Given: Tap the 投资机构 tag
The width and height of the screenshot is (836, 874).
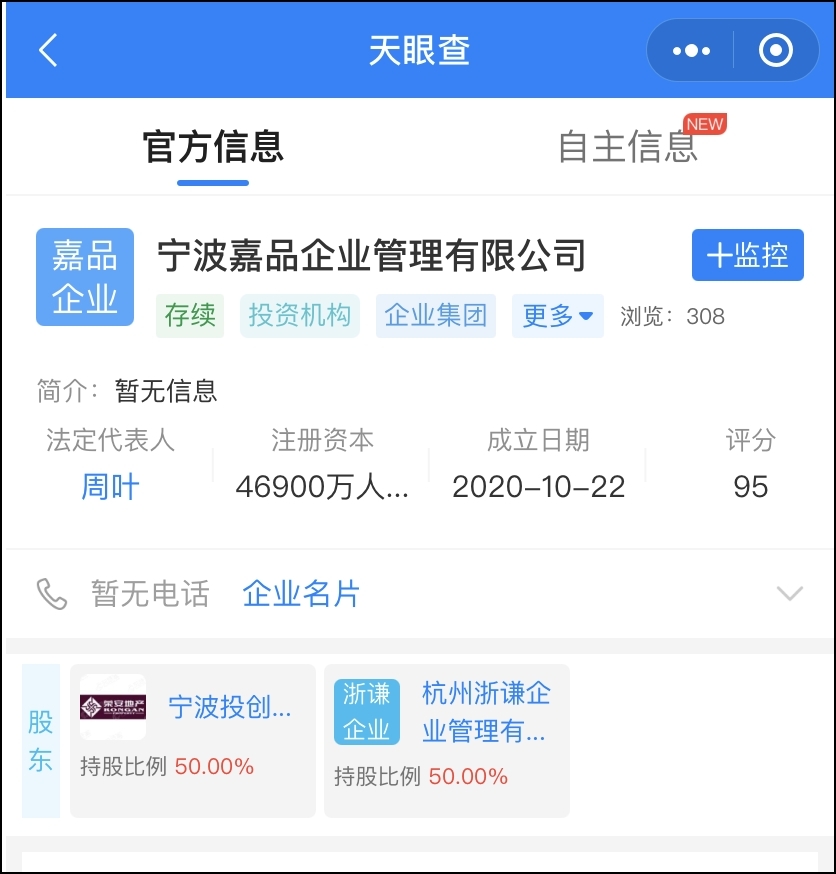Looking at the screenshot, I should tap(300, 316).
